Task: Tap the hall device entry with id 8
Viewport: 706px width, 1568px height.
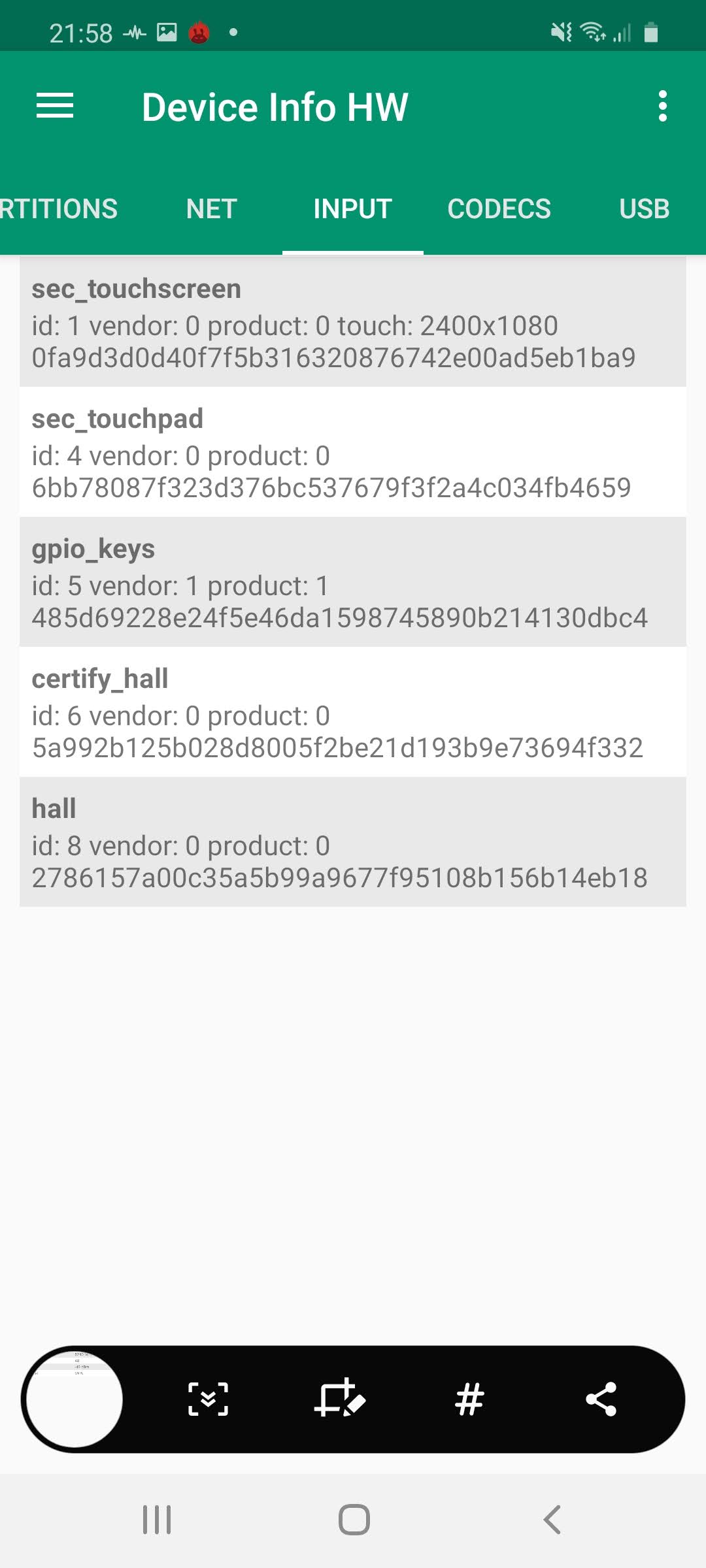Action: (x=353, y=842)
